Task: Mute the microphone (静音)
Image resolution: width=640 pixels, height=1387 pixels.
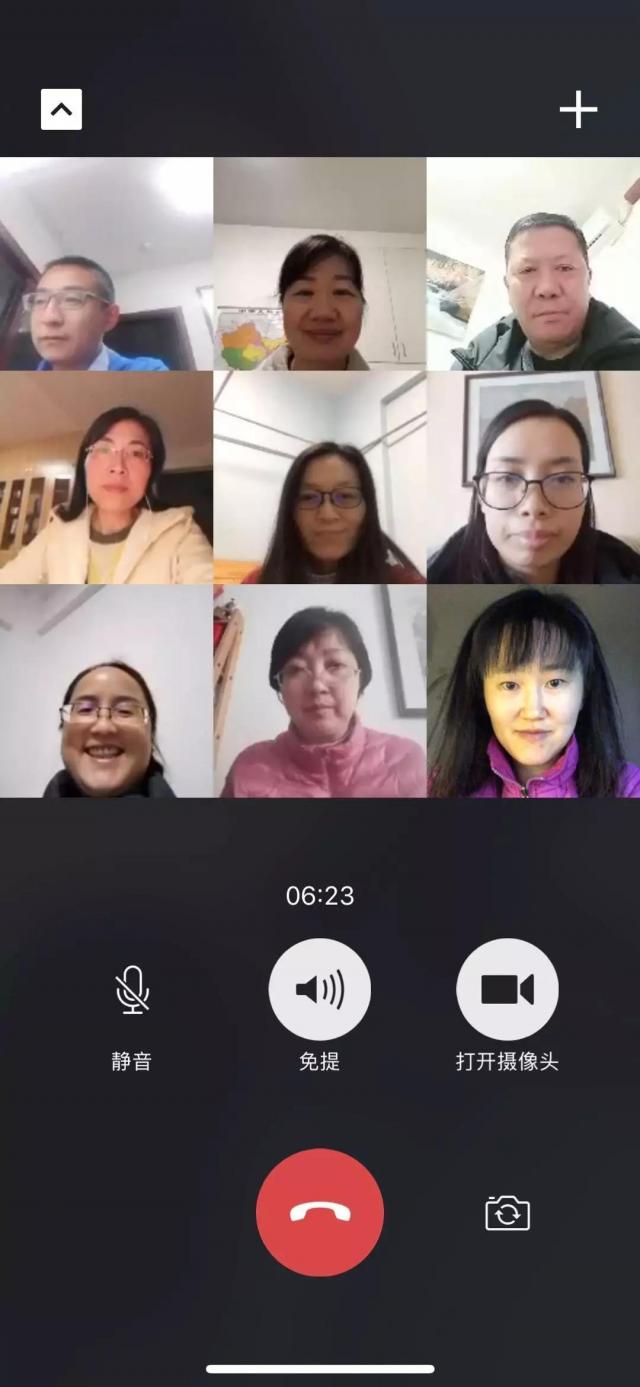Action: click(132, 990)
